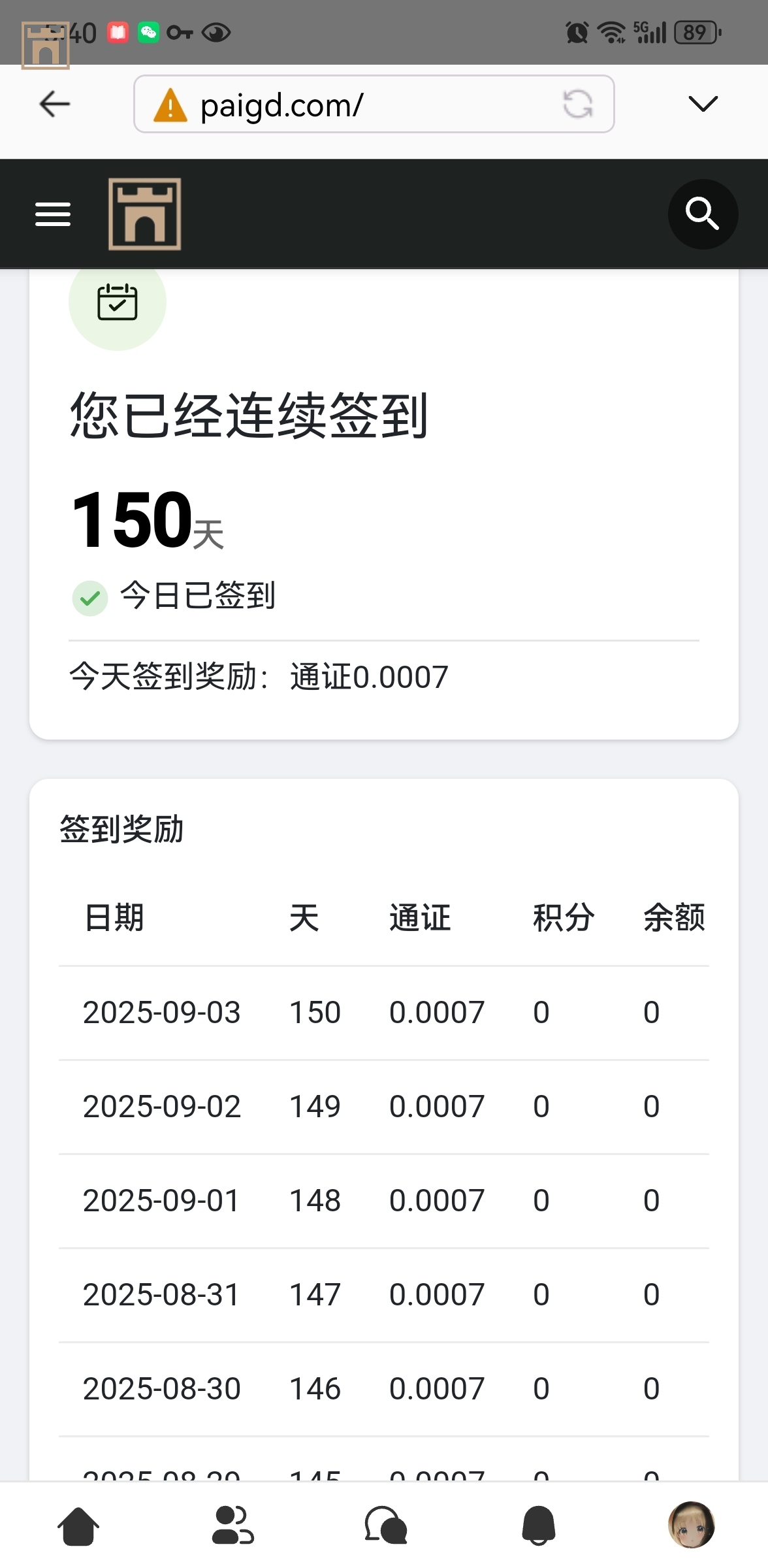The width and height of the screenshot is (768, 1568).
Task: Open the members tab
Action: 232,1526
